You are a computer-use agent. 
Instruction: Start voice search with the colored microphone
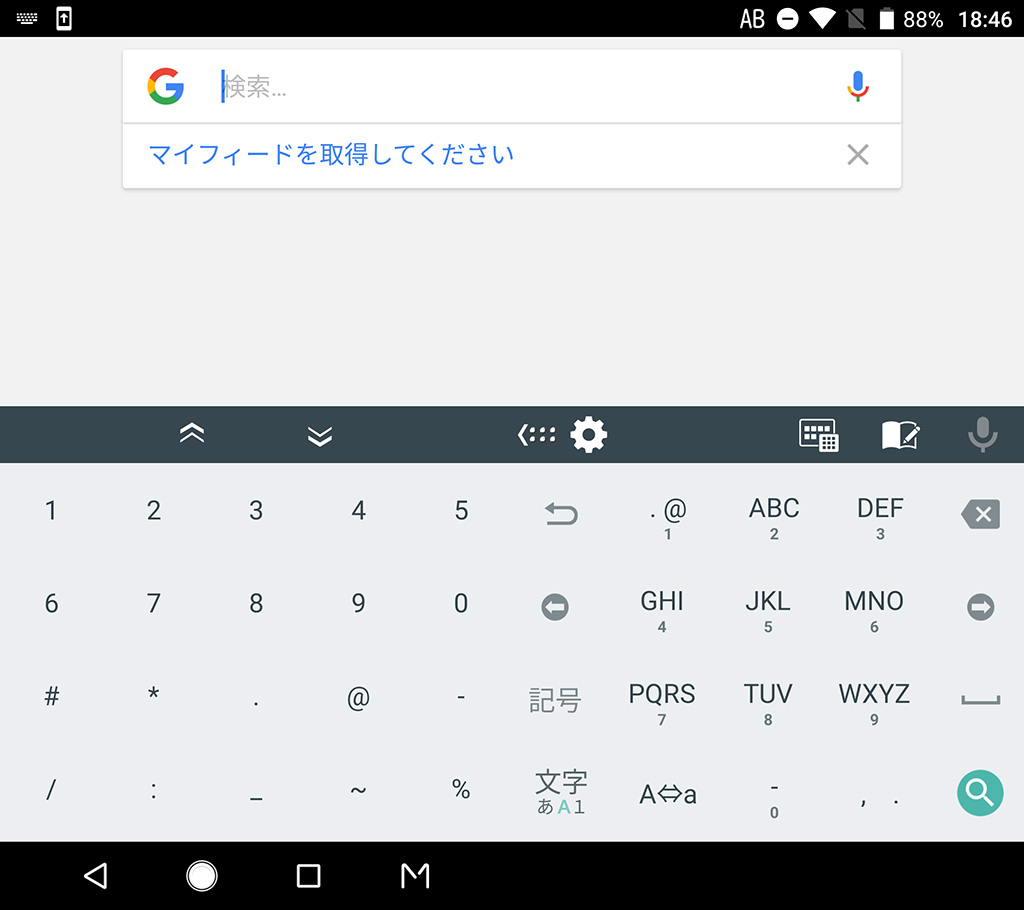click(857, 86)
